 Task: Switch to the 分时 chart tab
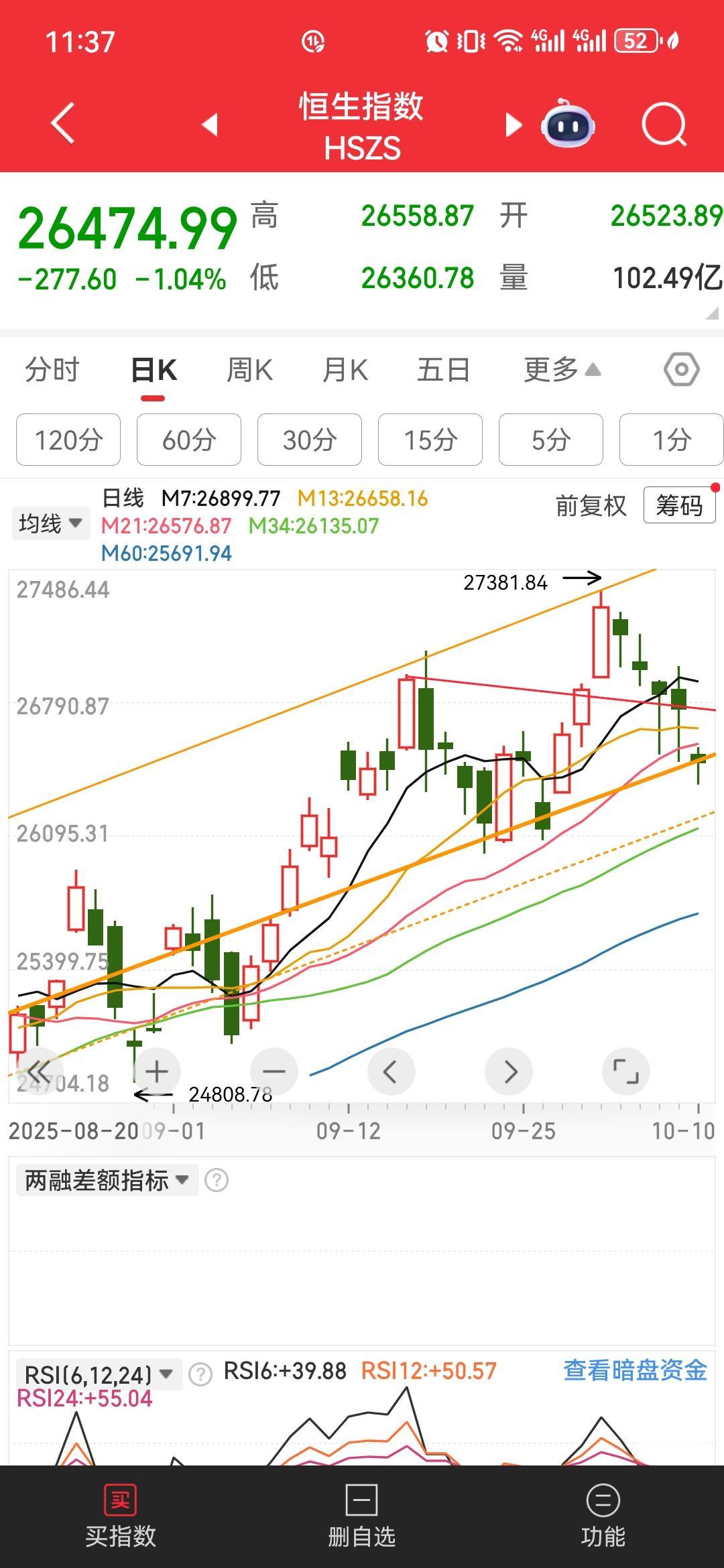(x=52, y=370)
